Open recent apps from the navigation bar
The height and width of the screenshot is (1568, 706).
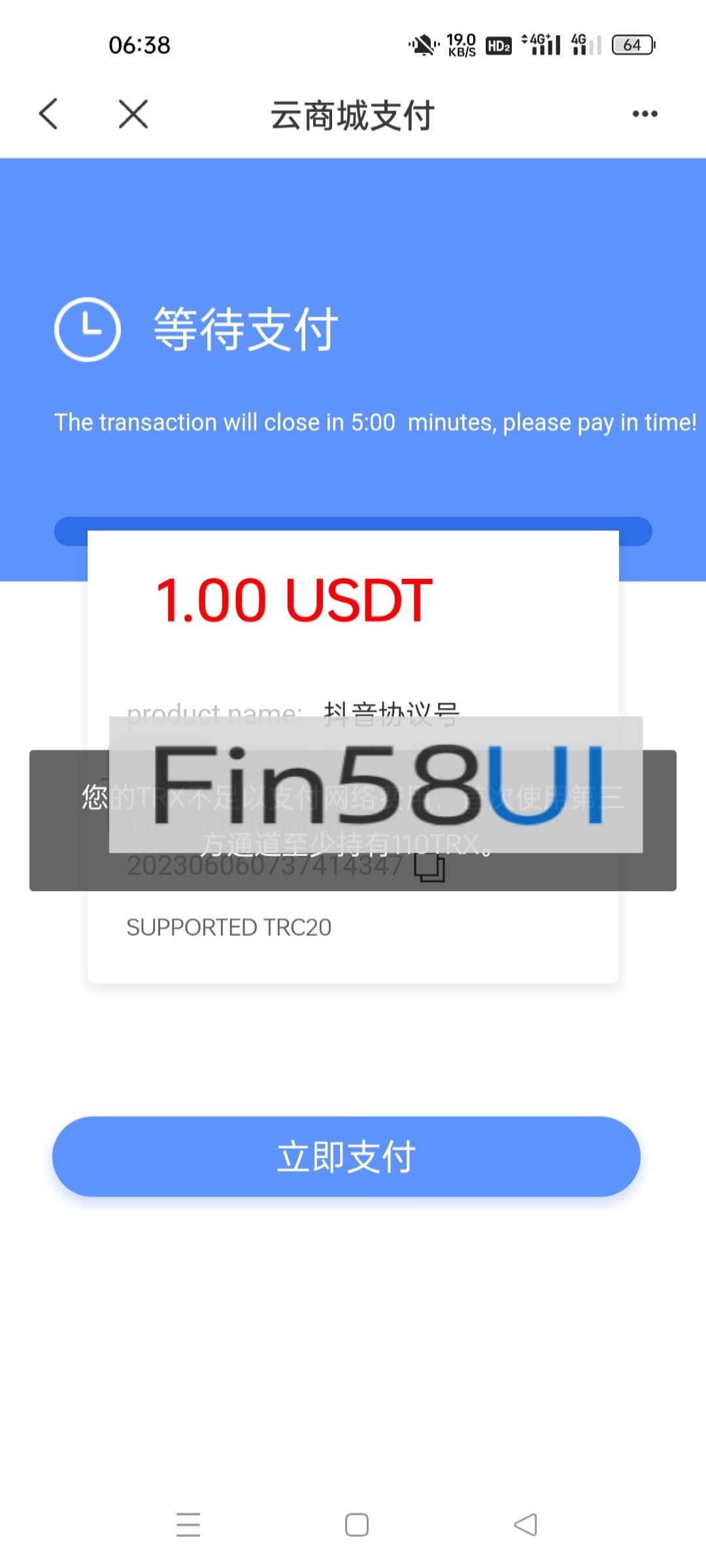tap(188, 1525)
